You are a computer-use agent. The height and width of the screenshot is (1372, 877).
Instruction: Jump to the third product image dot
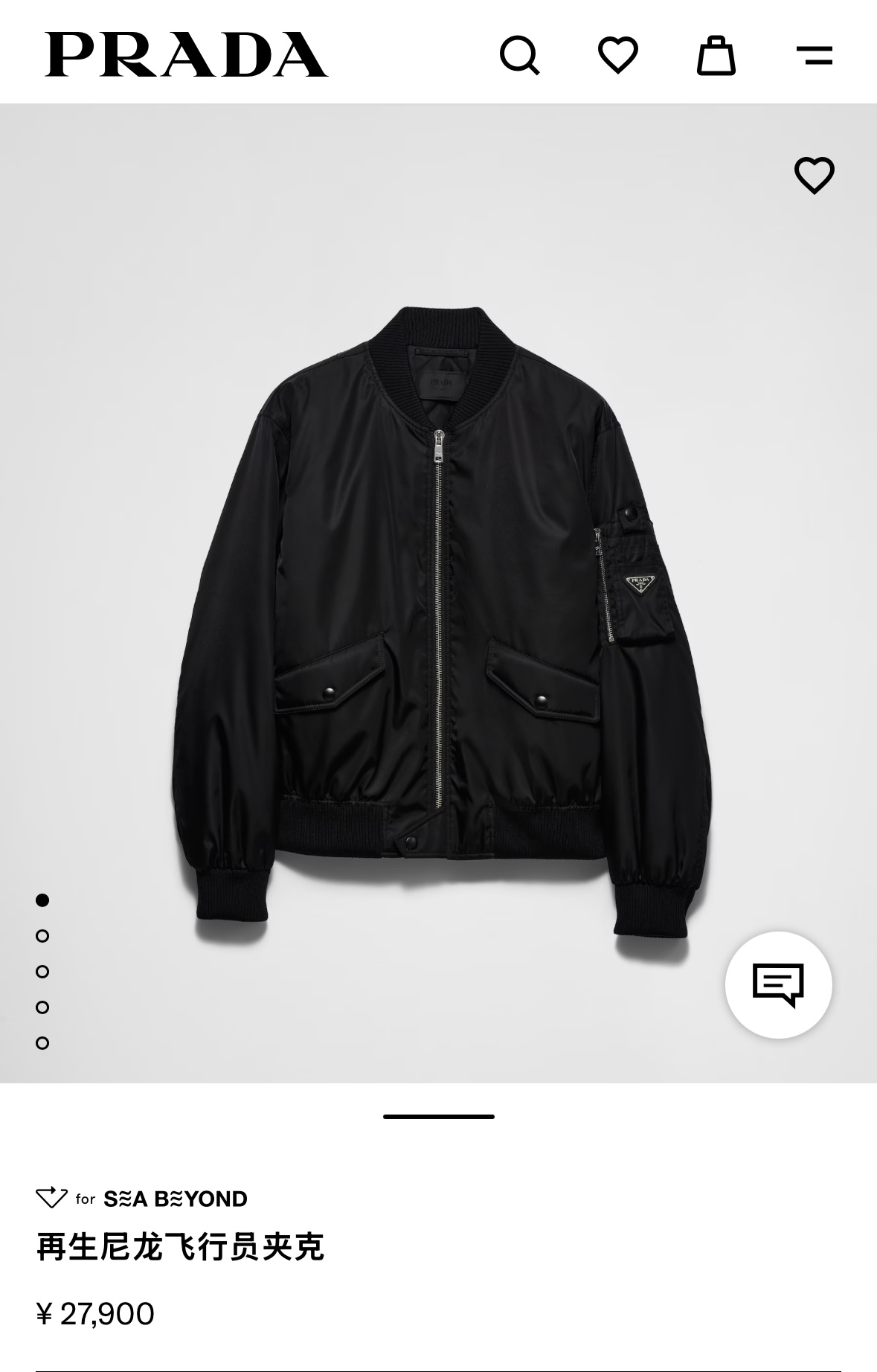[x=42, y=972]
